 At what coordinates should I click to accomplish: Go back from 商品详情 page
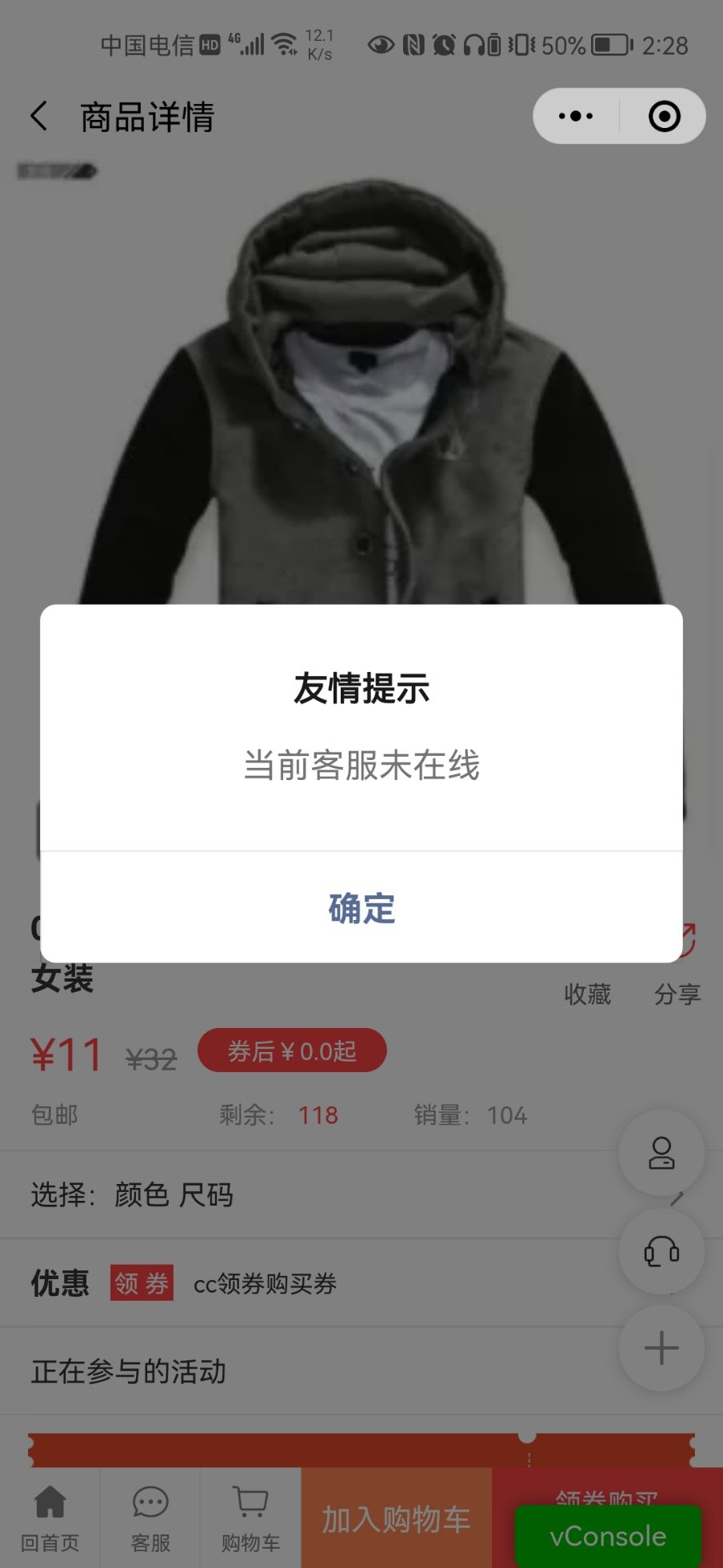39,117
